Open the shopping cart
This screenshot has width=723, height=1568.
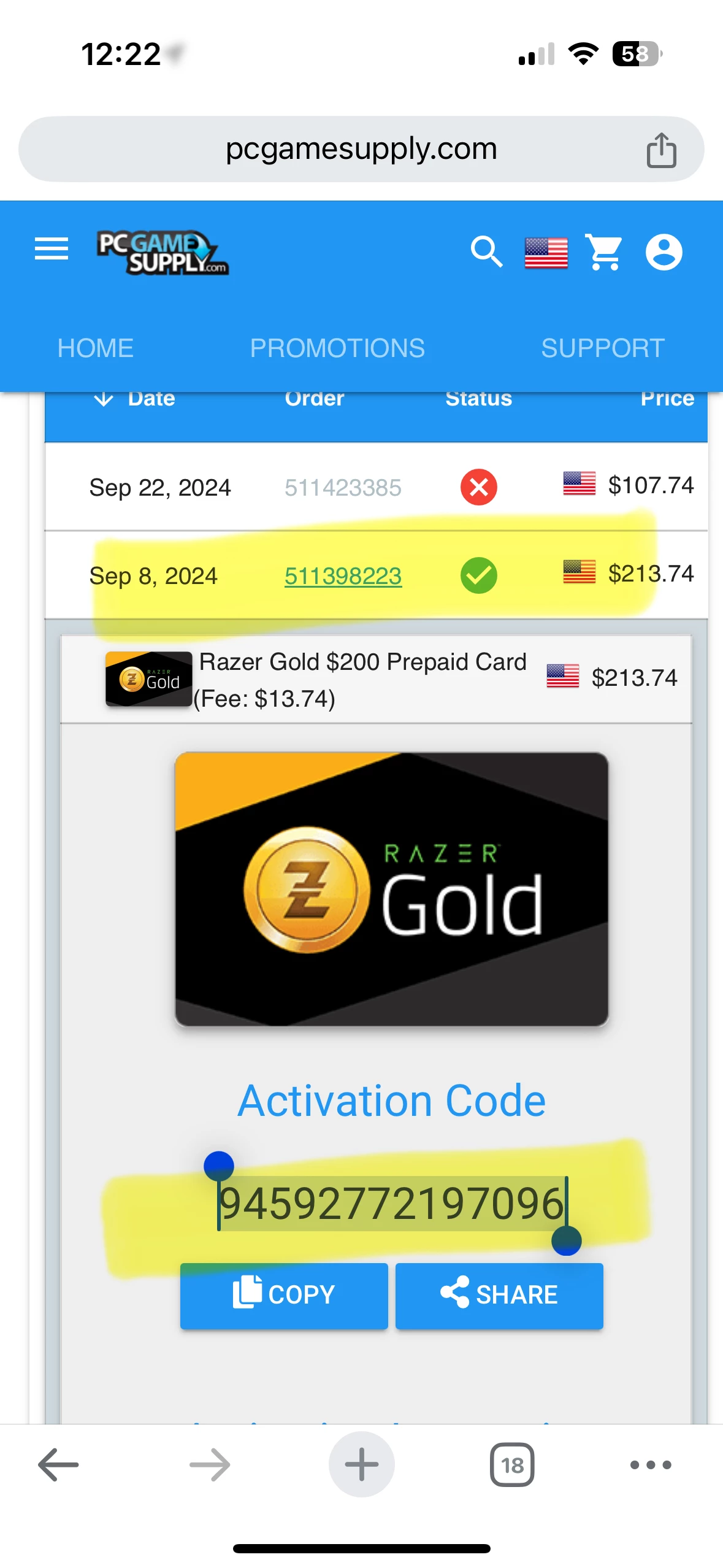(x=605, y=252)
